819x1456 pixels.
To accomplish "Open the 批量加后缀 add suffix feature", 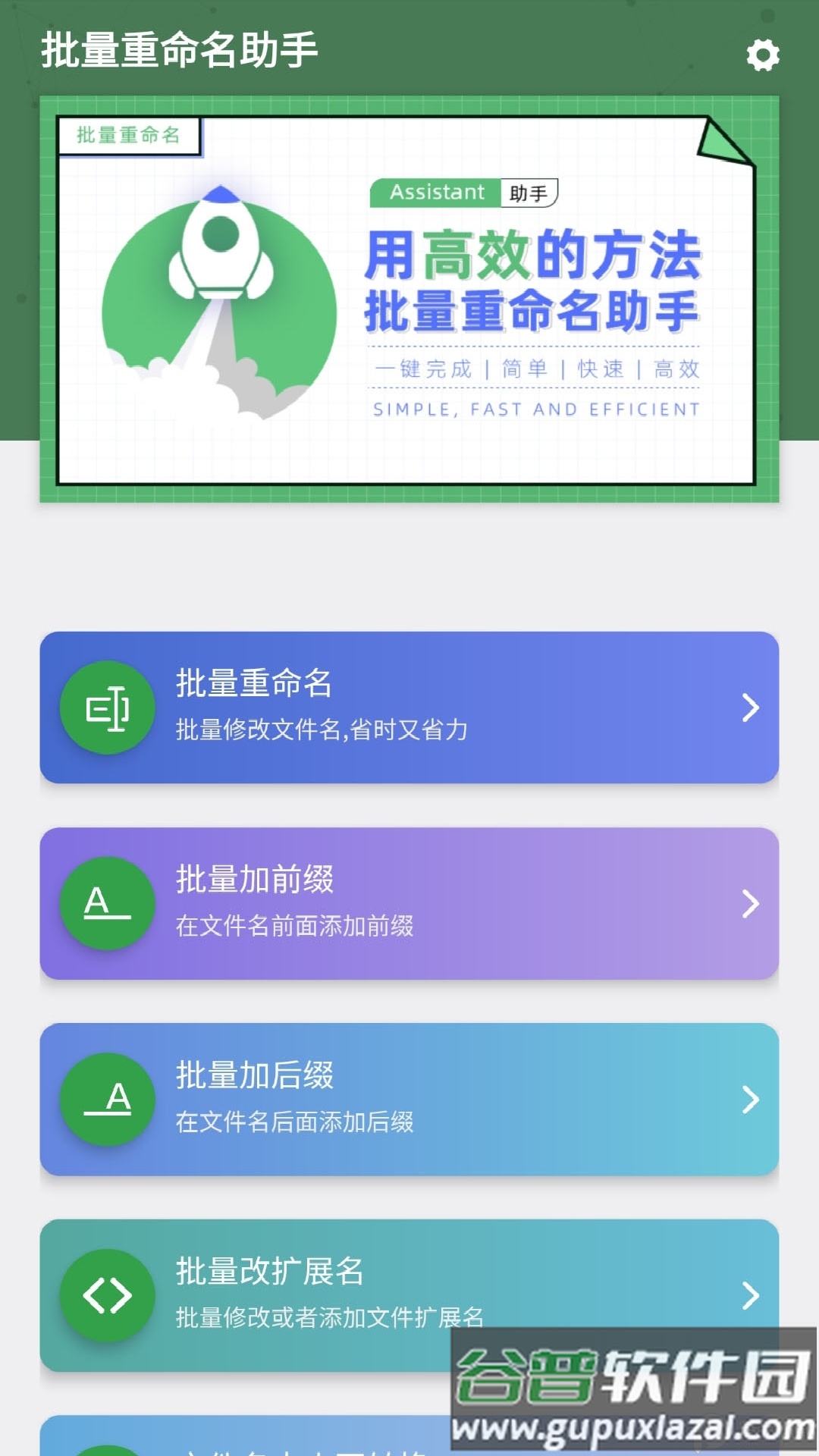I will (409, 1098).
